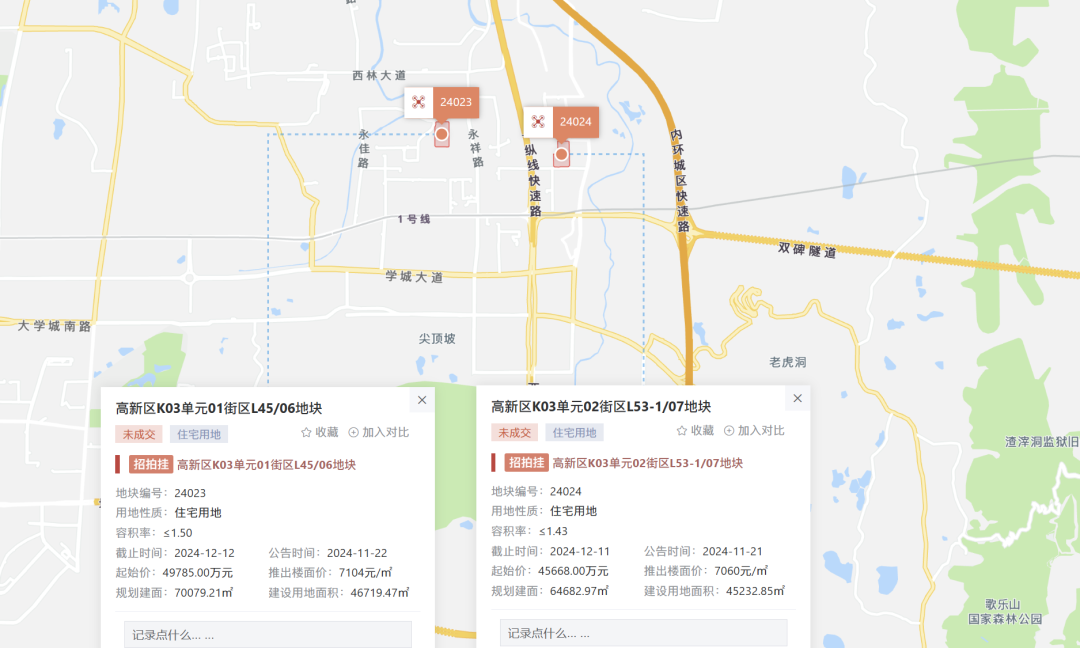Screen dimensions: 1080x648
Task: Open the 高新区K03单元01街区L45/06地块 listing link
Action: [266, 465]
